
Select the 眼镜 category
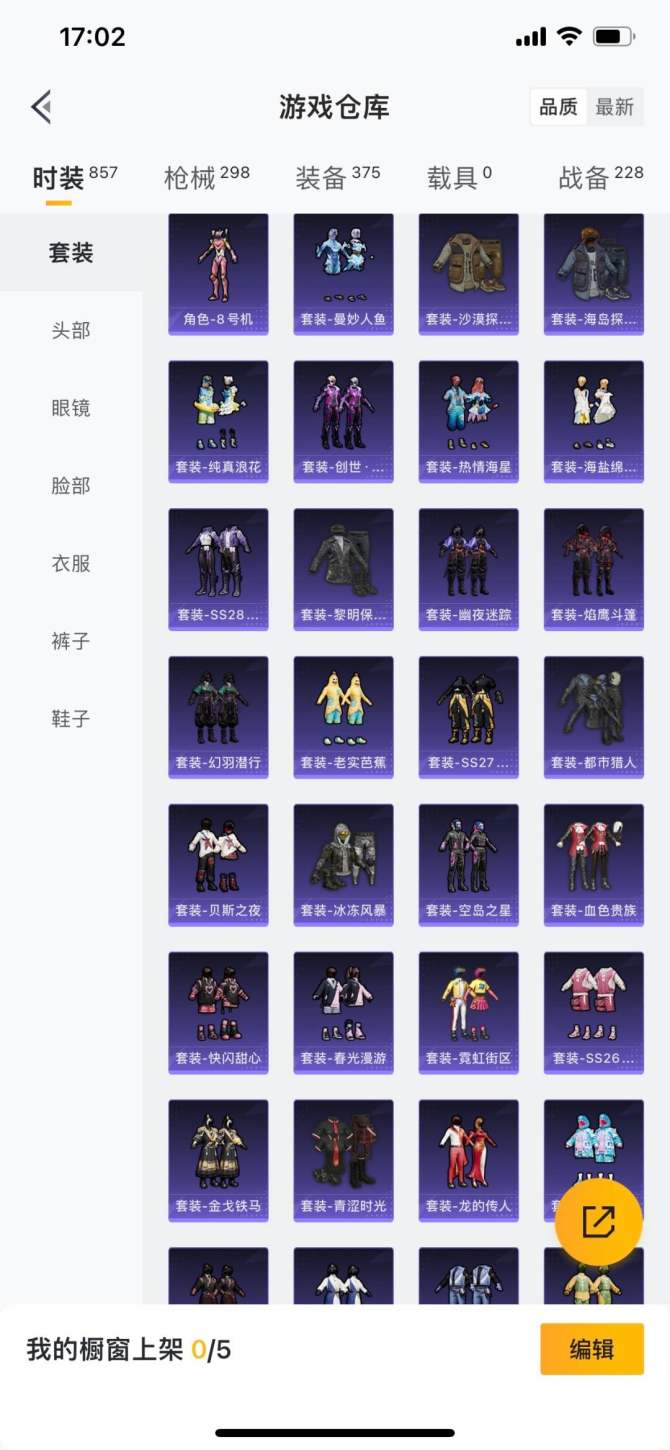pyautogui.click(x=71, y=408)
